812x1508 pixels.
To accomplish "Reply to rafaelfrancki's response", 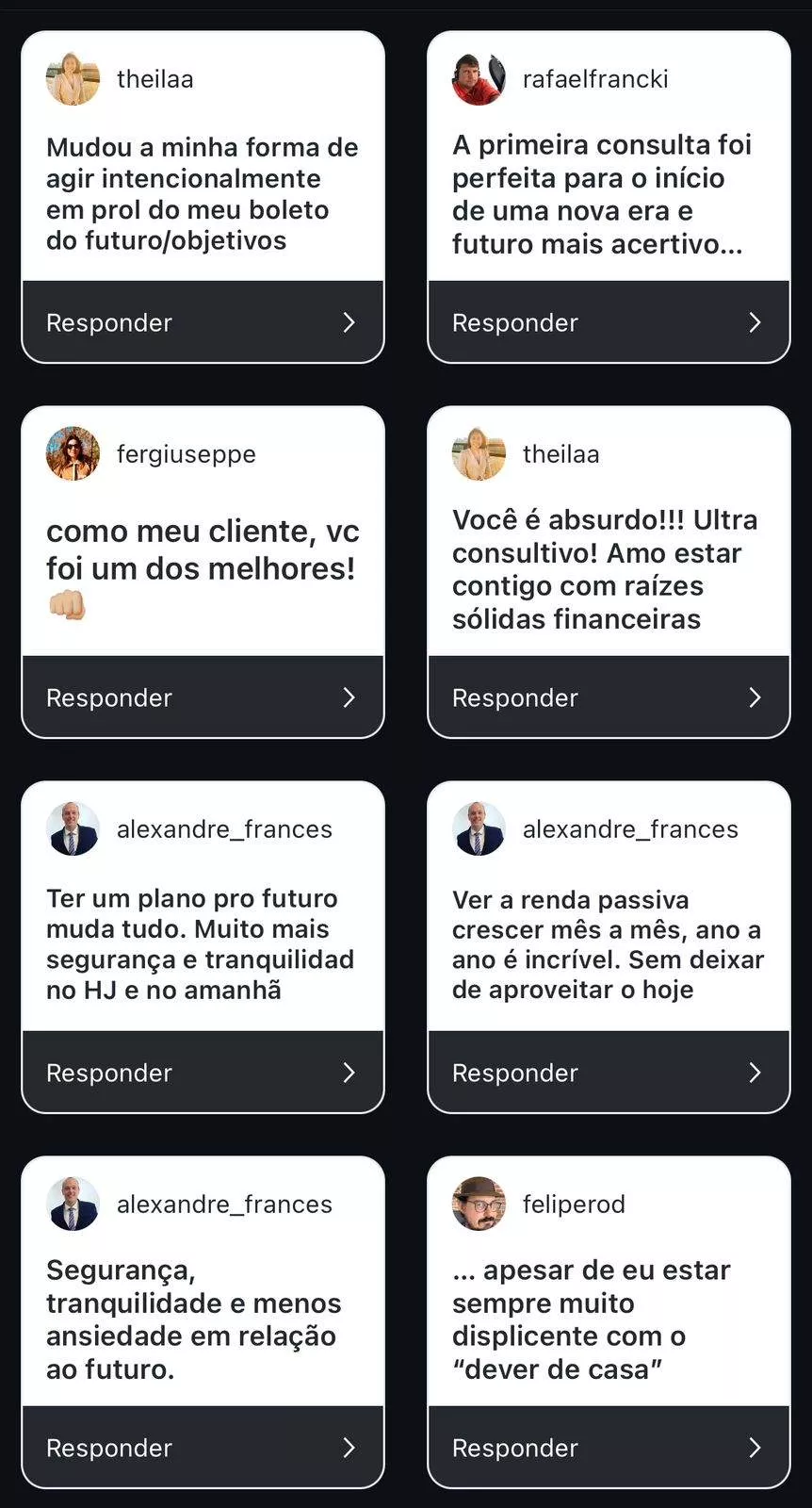I will tap(609, 322).
